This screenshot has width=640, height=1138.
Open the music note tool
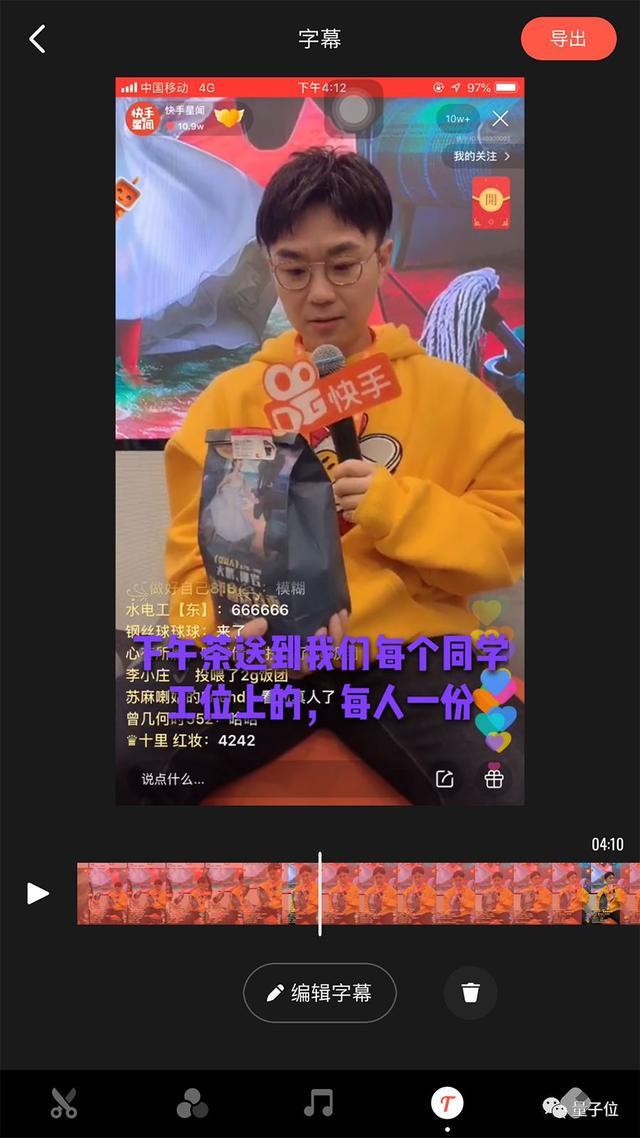(x=319, y=1103)
